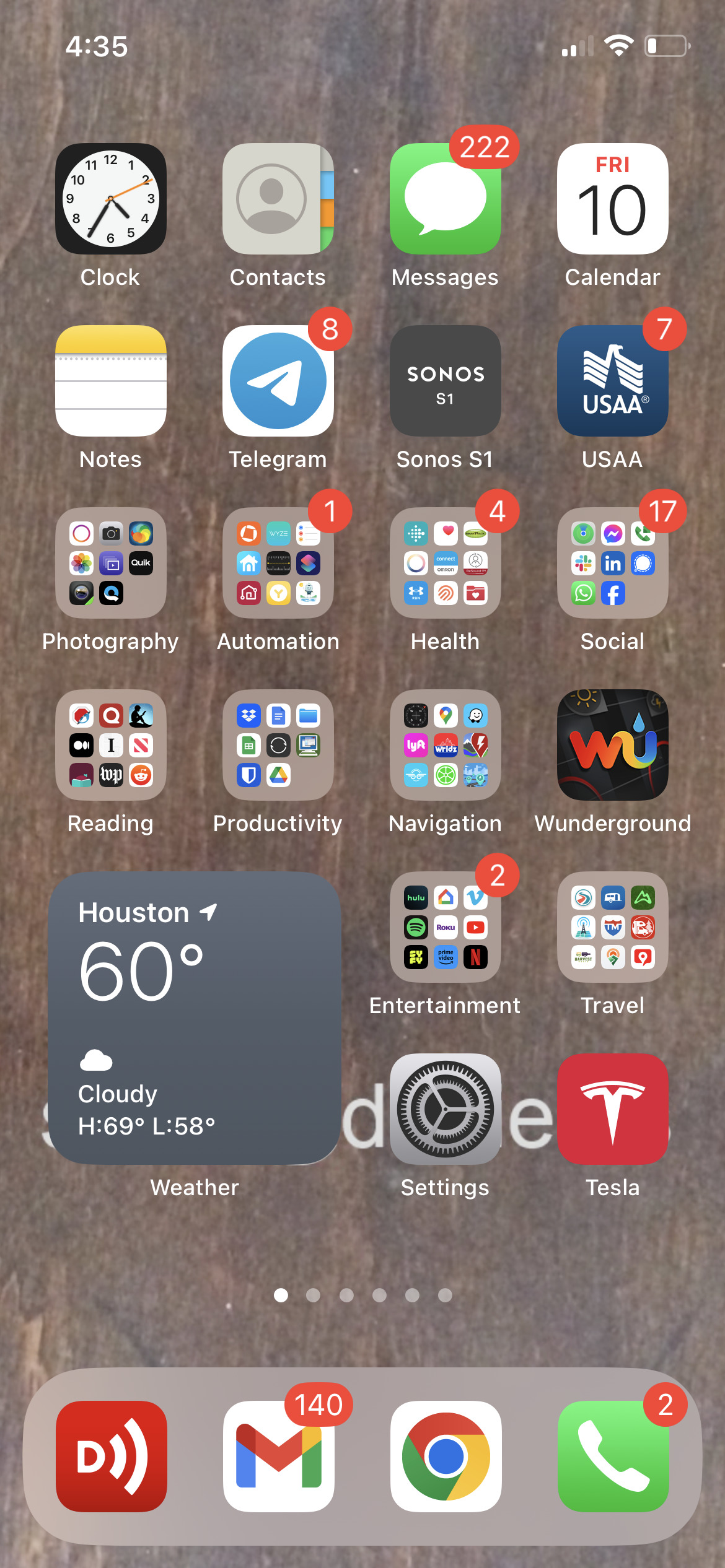
Task: Launch Sonos S1
Action: (446, 381)
